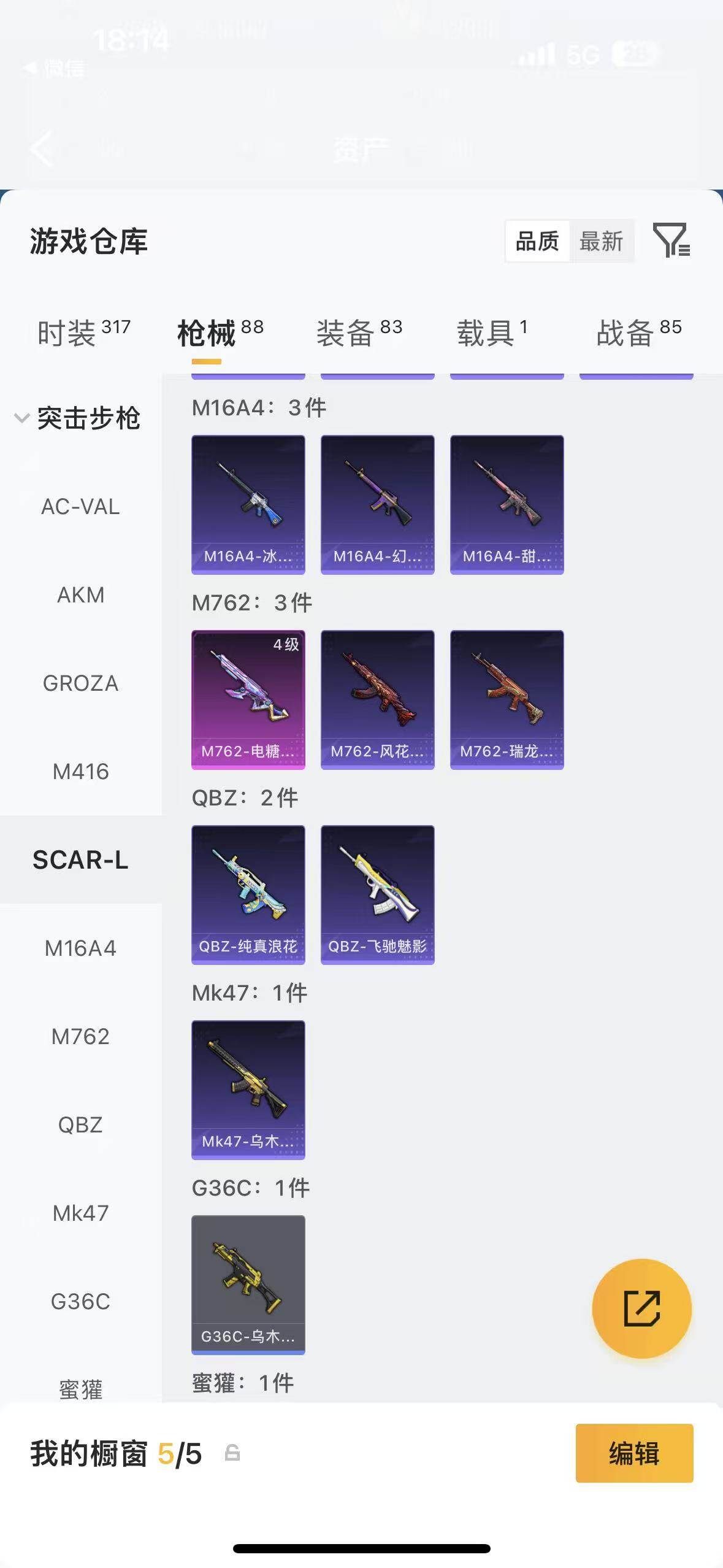
Task: Switch to the 战备 tab
Action: point(639,333)
